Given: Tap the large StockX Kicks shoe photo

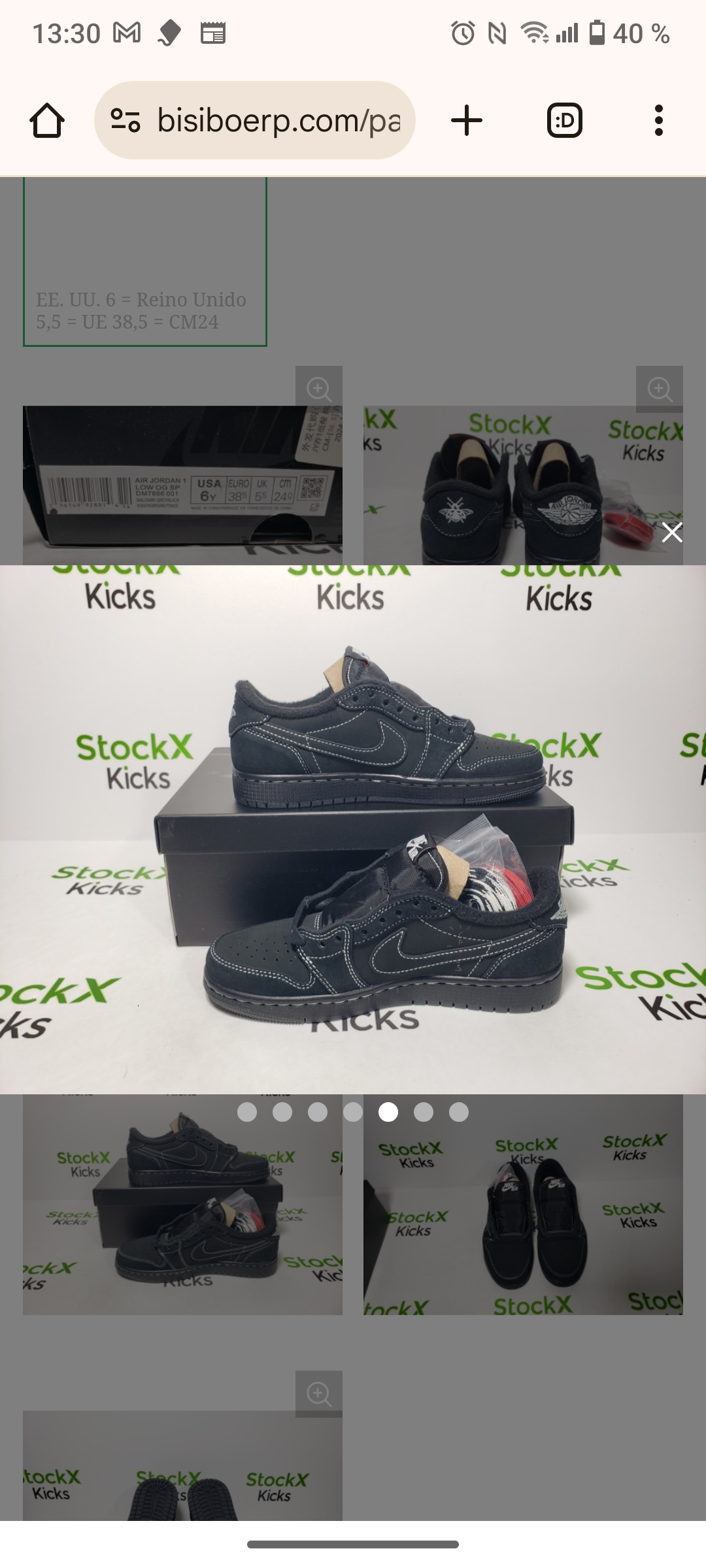Looking at the screenshot, I should click(x=353, y=830).
